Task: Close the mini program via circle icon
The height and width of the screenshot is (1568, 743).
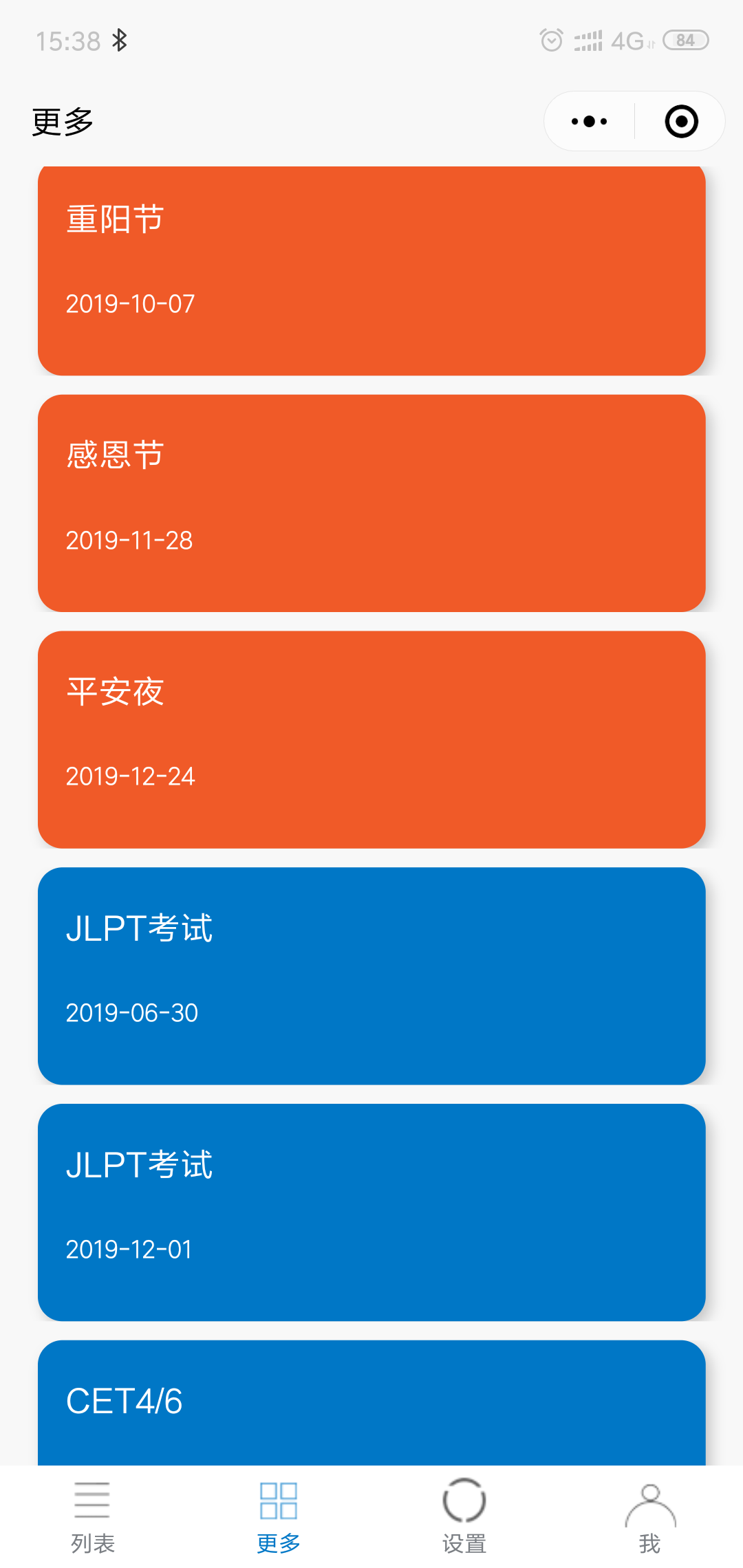Action: (681, 122)
